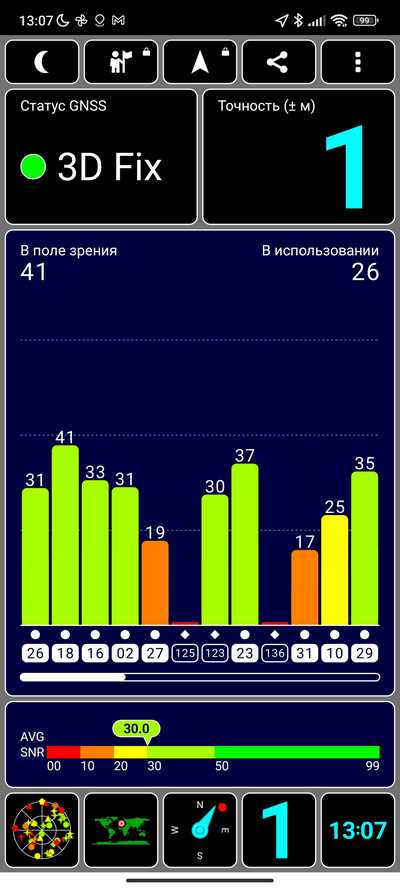Open the compass tile
The height and width of the screenshot is (889, 400).
200,829
